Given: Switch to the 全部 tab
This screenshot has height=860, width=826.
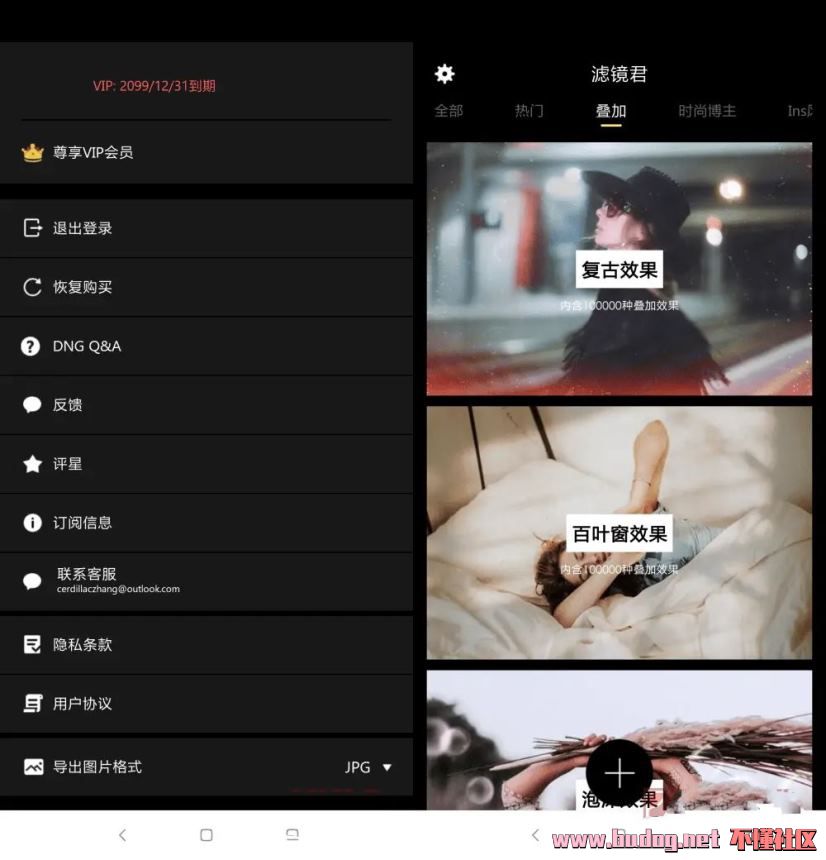Looking at the screenshot, I should 449,111.
